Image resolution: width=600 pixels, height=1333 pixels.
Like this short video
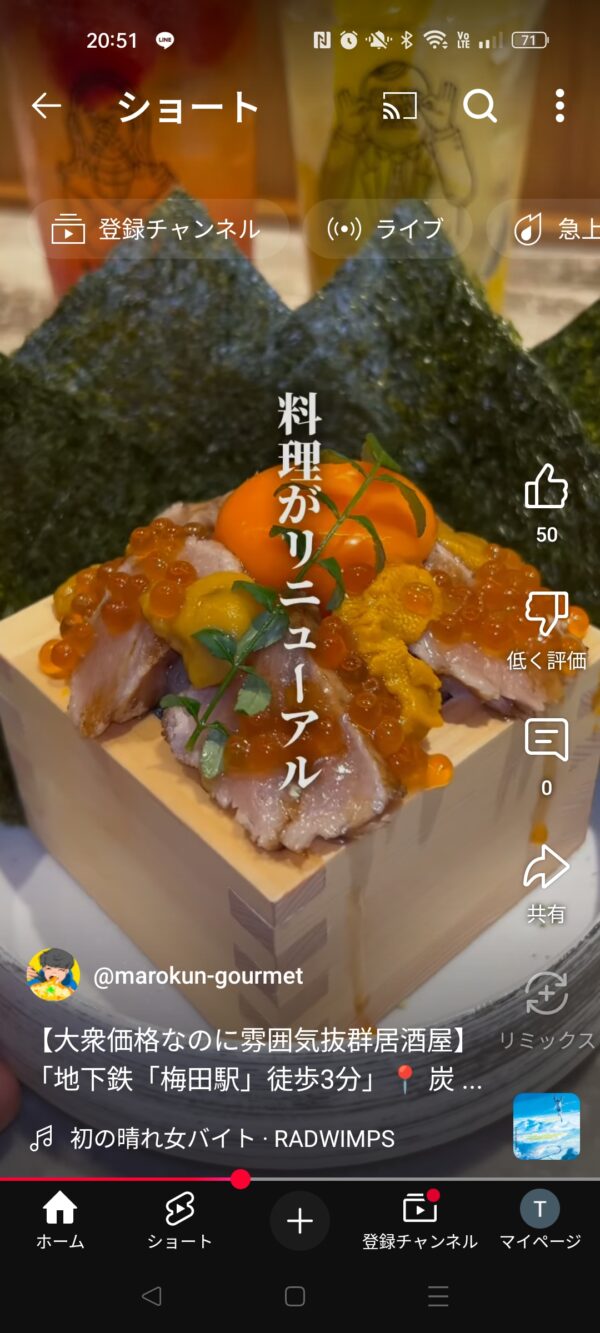[x=546, y=489]
